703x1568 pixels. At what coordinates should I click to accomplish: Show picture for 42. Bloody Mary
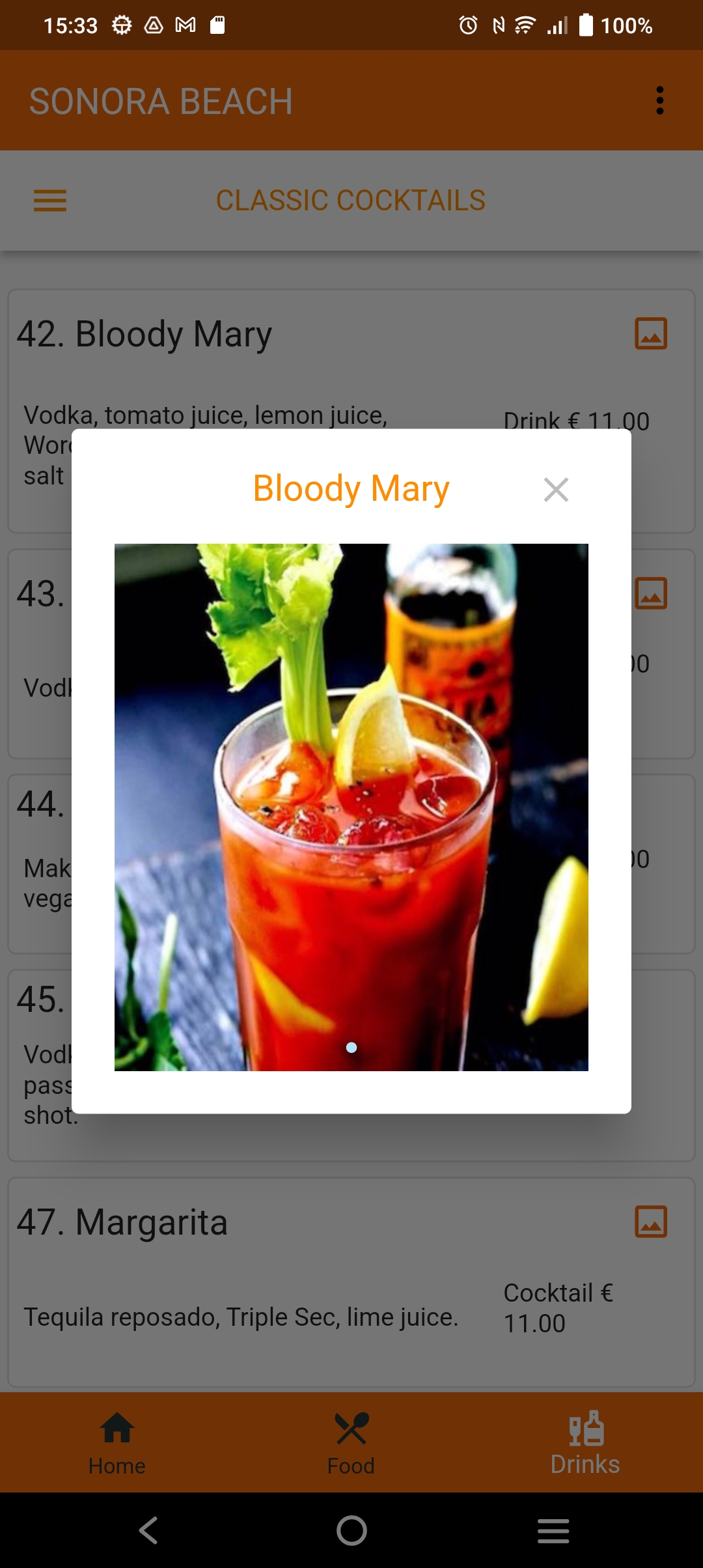pyautogui.click(x=651, y=333)
